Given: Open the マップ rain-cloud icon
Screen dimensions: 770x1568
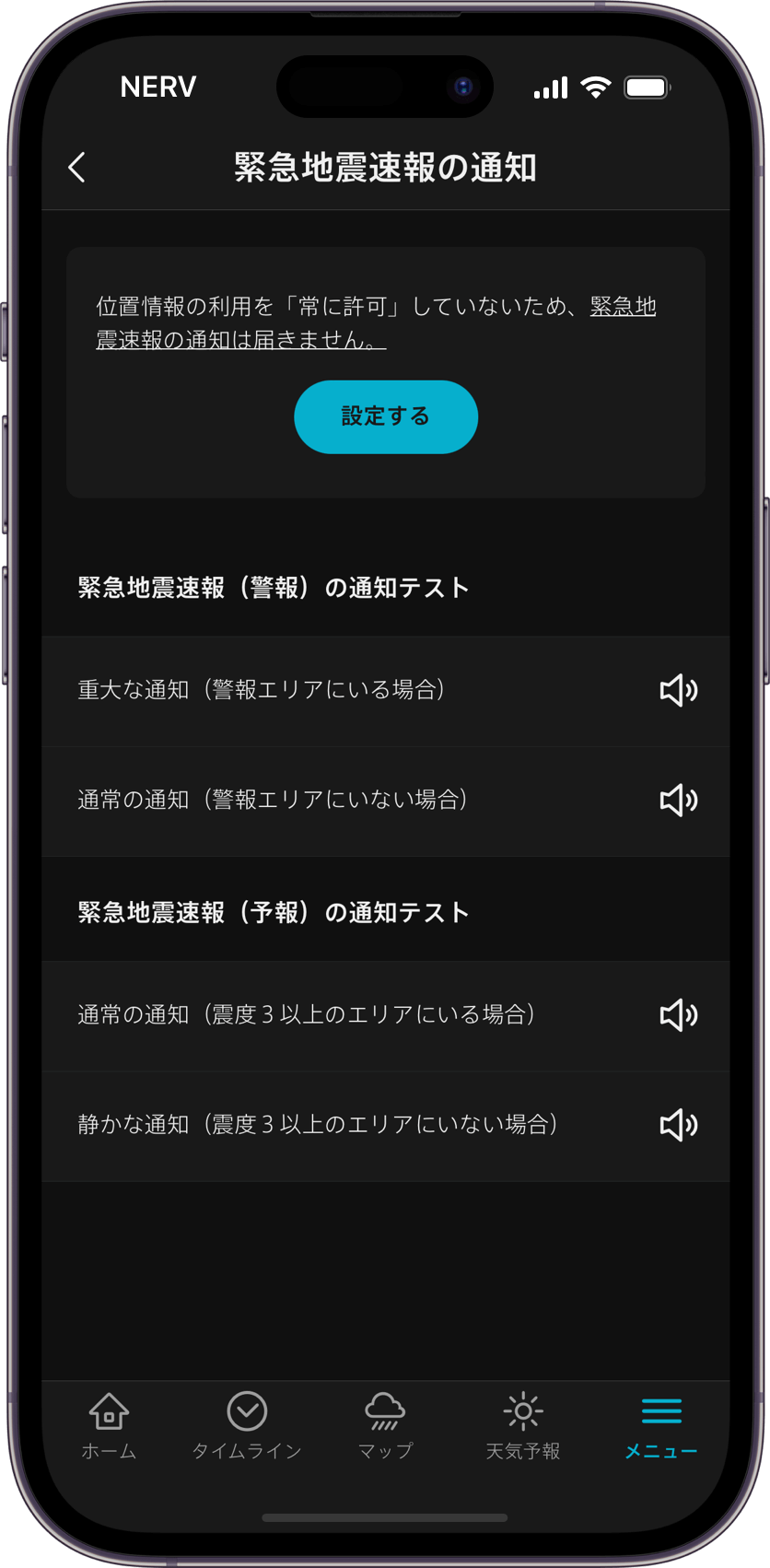Looking at the screenshot, I should pos(384,1410).
